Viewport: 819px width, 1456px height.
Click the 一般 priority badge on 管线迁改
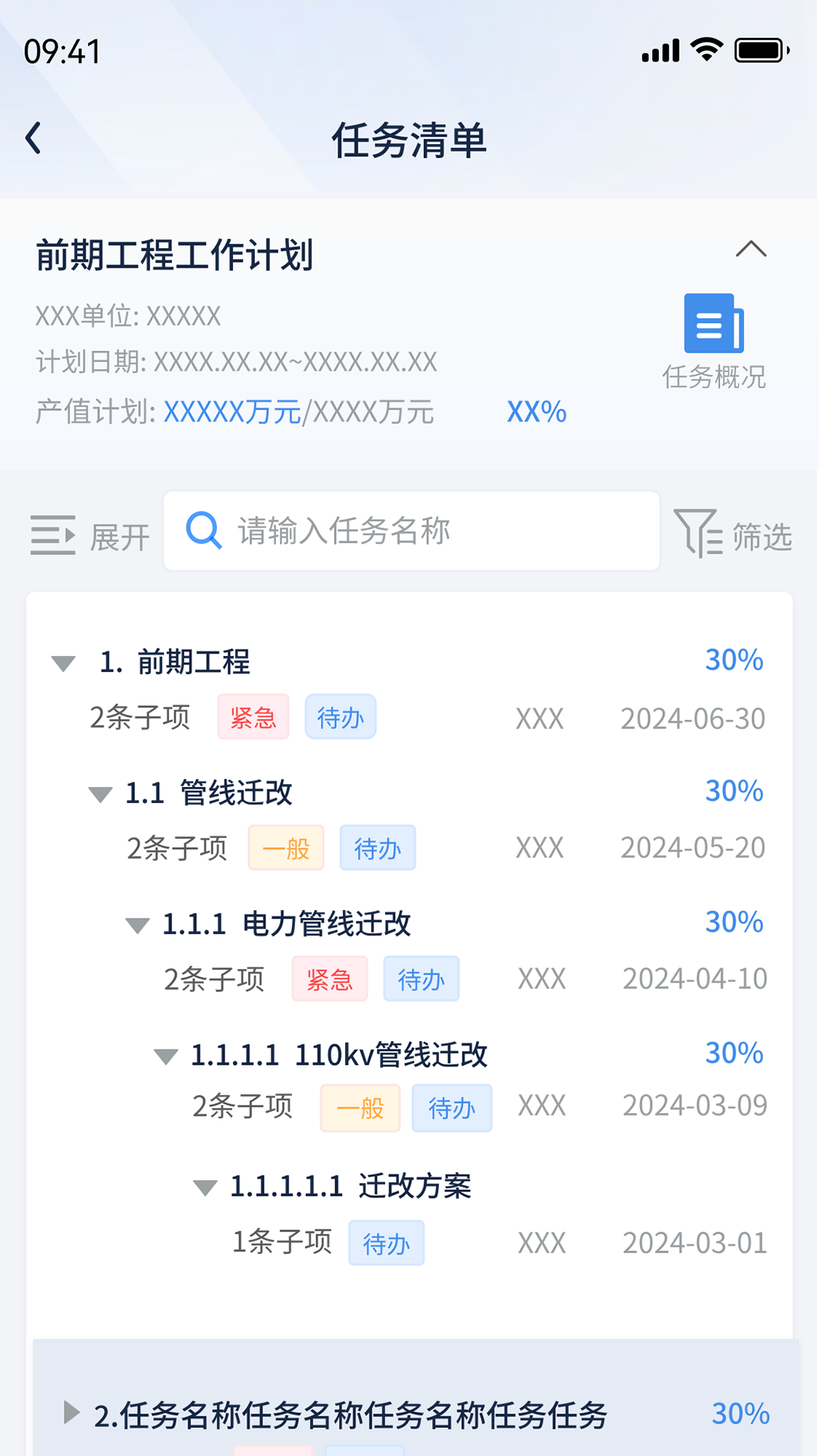click(x=286, y=848)
